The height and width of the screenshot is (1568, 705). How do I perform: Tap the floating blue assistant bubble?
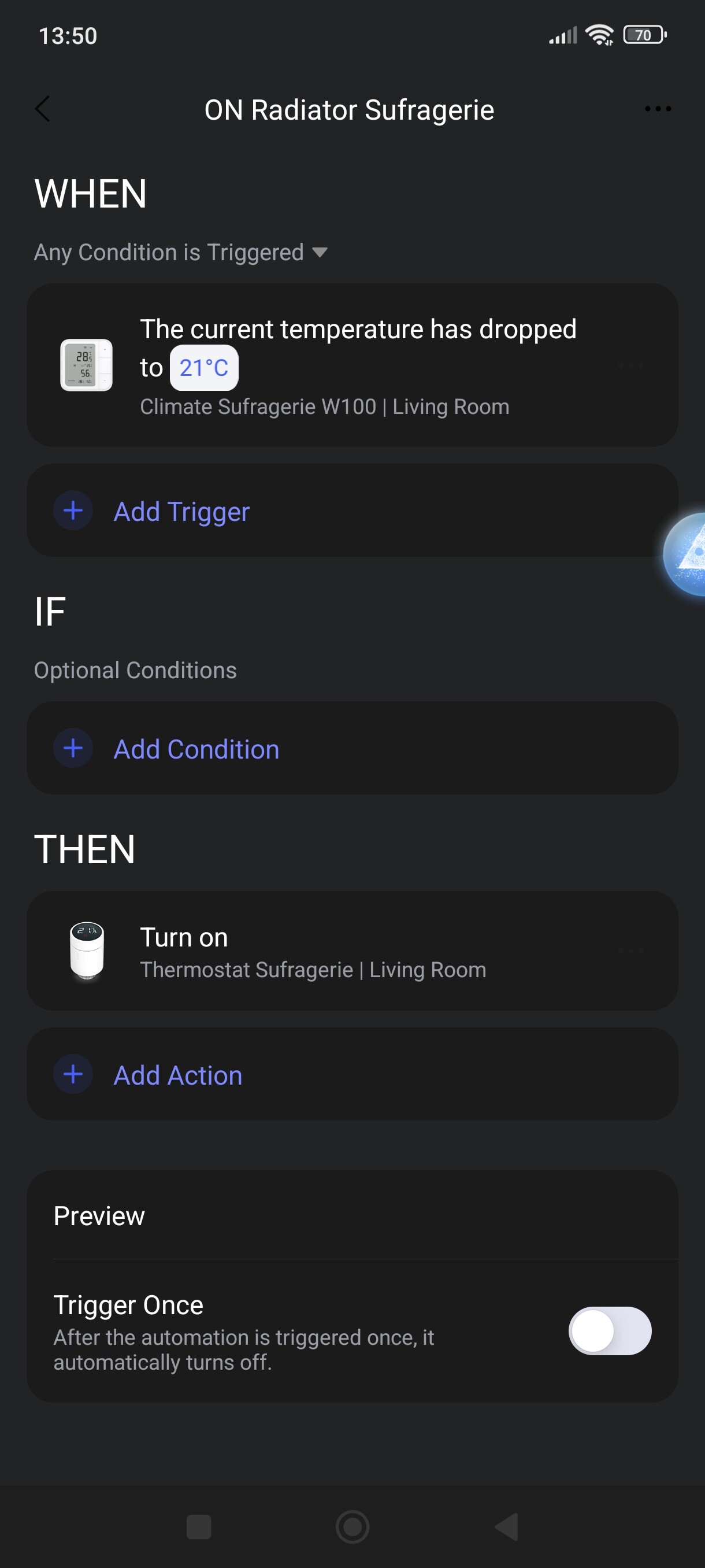(x=687, y=554)
